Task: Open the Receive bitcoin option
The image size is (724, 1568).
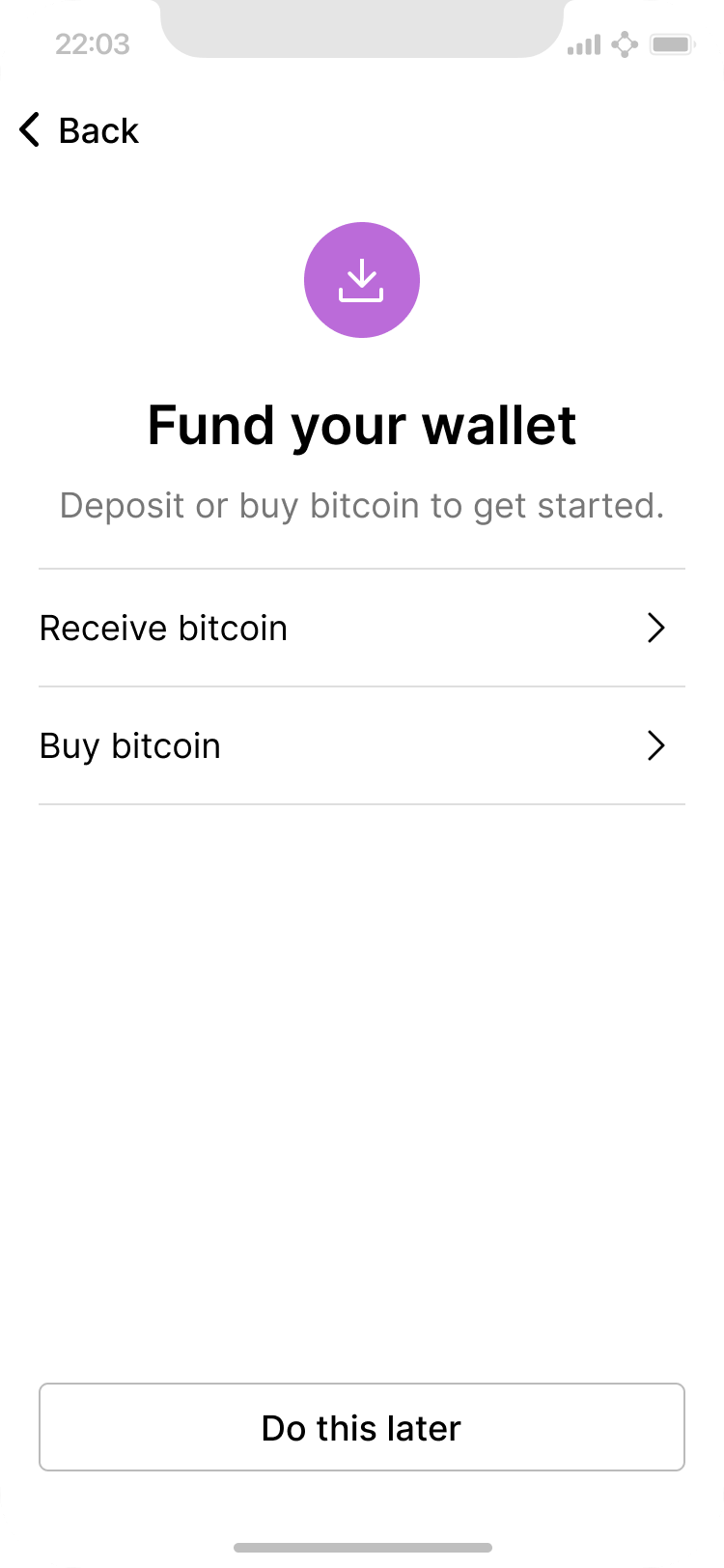Action: click(361, 629)
